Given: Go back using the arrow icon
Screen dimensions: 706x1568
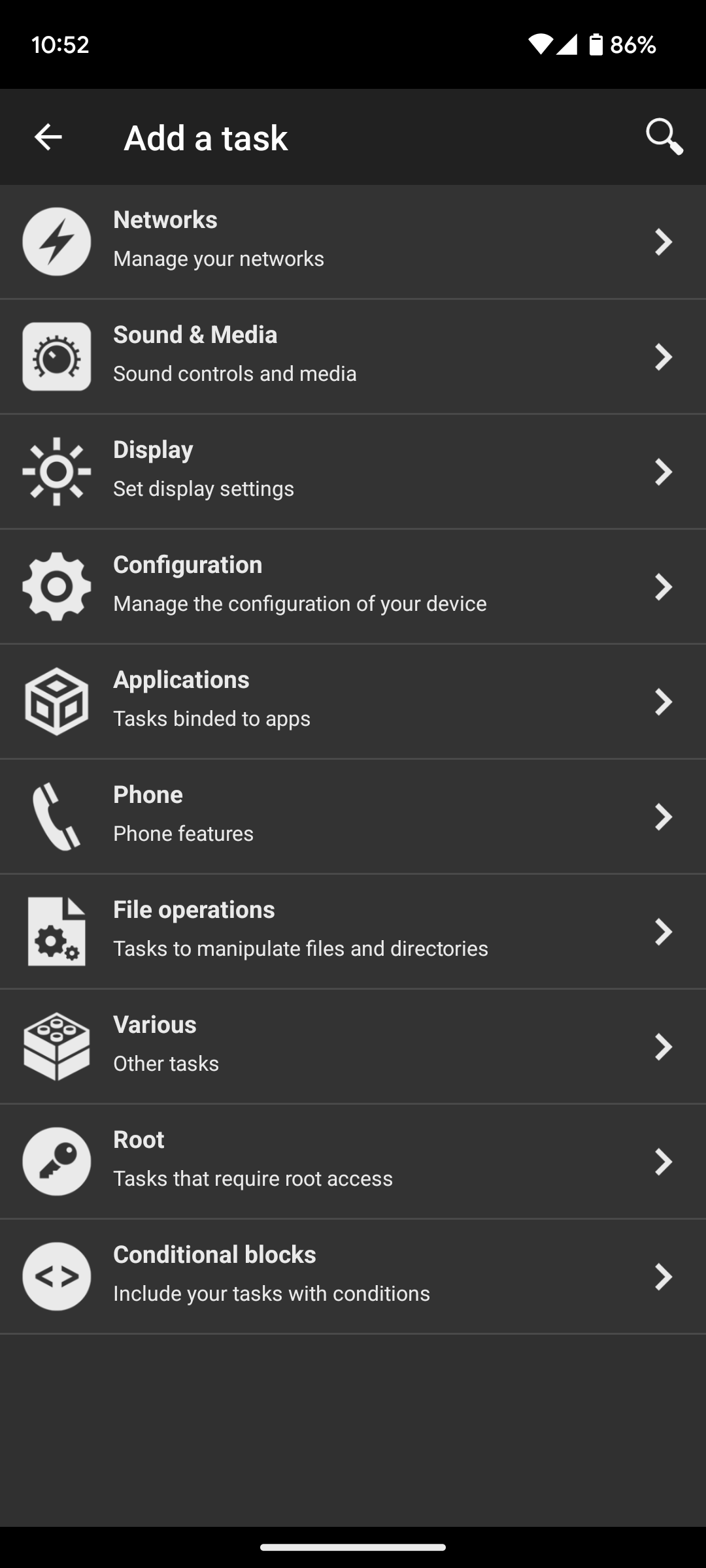Looking at the screenshot, I should [x=48, y=137].
